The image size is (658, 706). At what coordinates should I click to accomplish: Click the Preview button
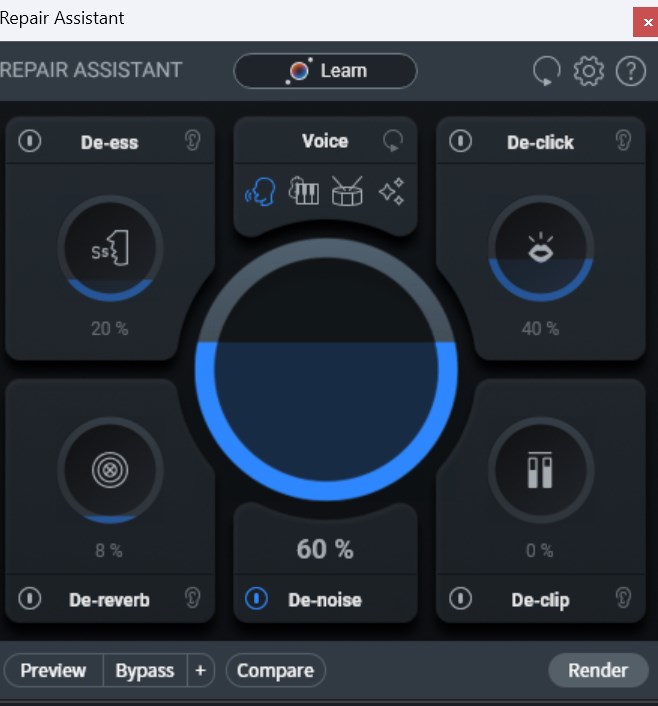click(x=53, y=671)
